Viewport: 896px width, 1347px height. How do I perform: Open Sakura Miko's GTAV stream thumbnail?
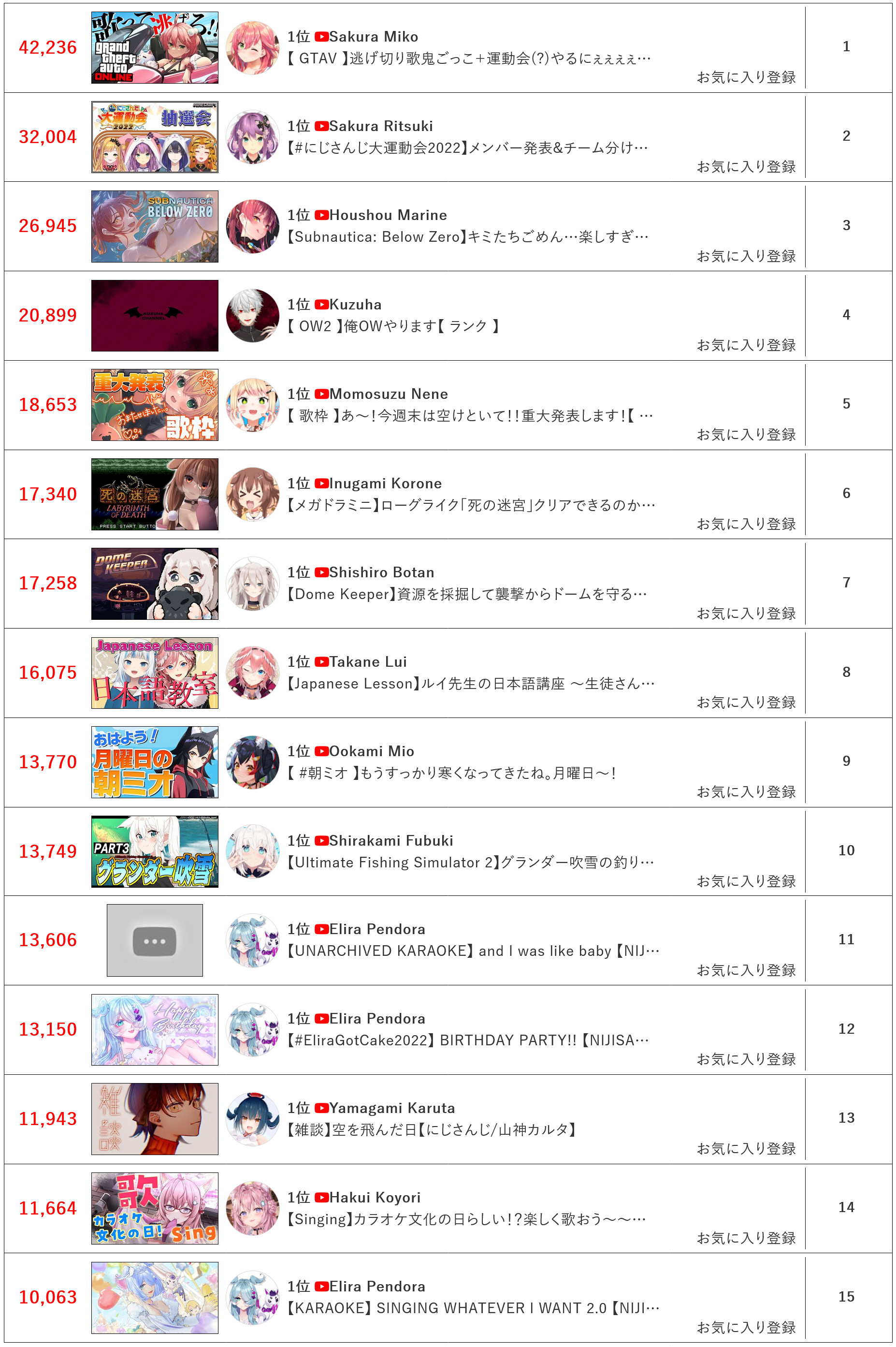154,47
